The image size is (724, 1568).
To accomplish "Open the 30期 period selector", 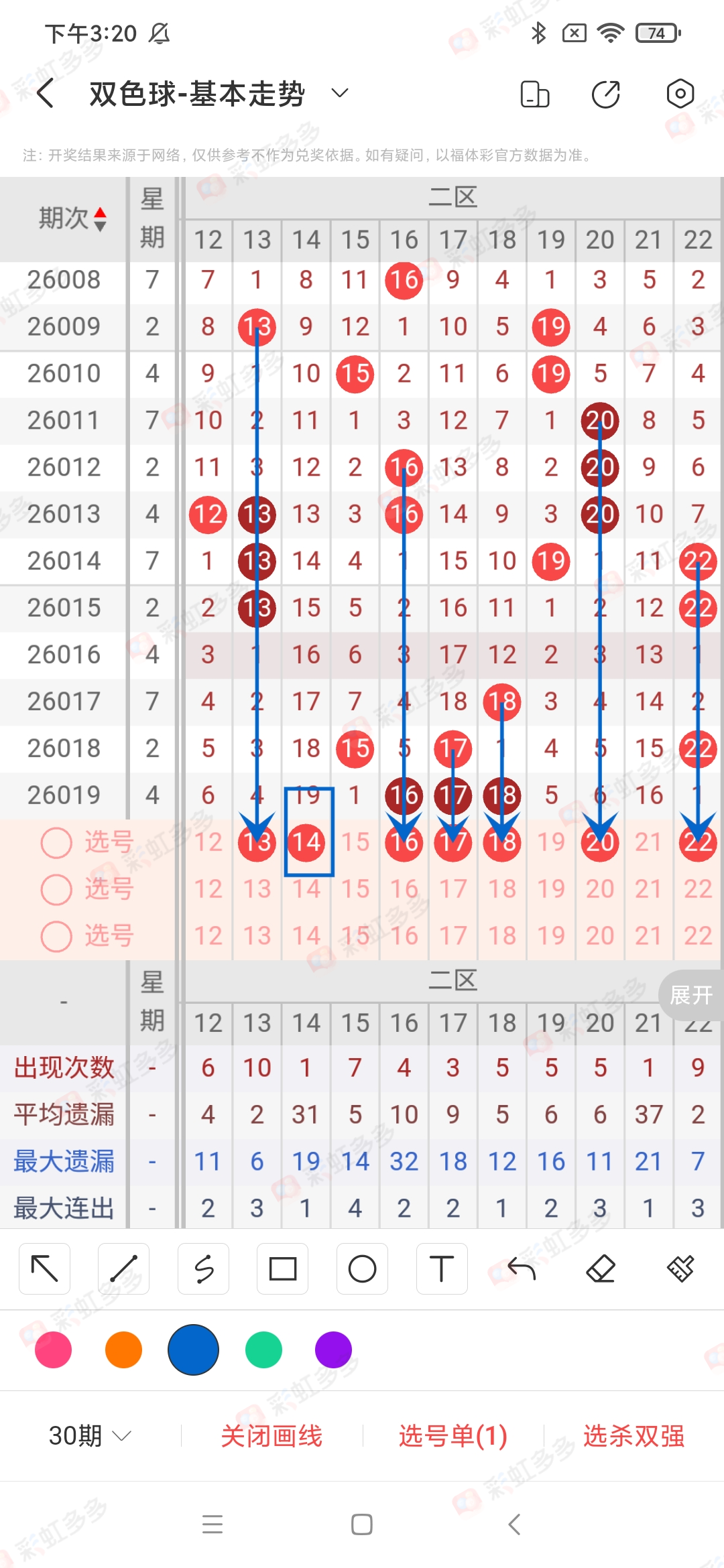I will (x=87, y=1437).
